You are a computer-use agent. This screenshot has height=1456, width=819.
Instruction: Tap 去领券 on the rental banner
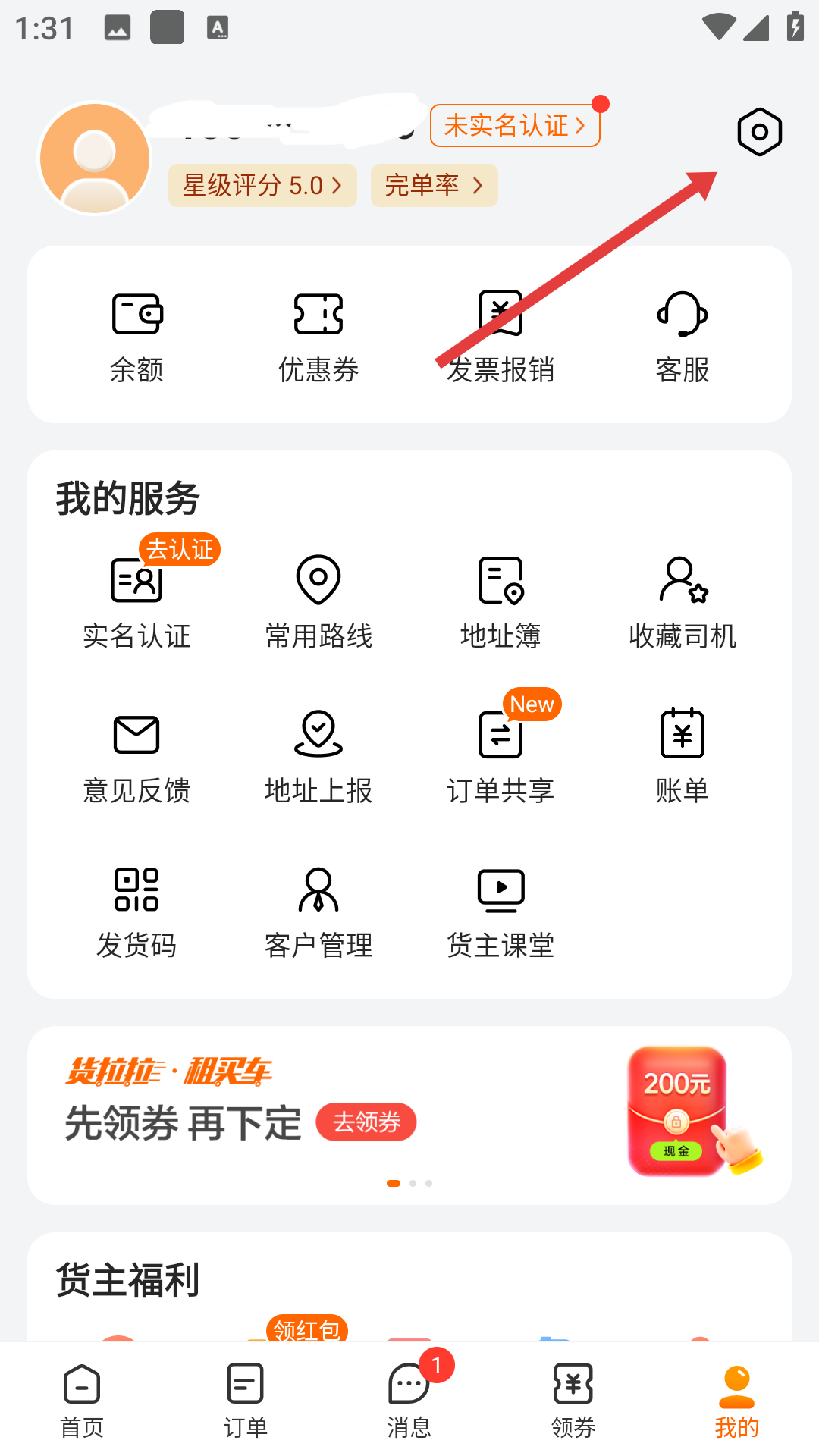pos(366,1122)
